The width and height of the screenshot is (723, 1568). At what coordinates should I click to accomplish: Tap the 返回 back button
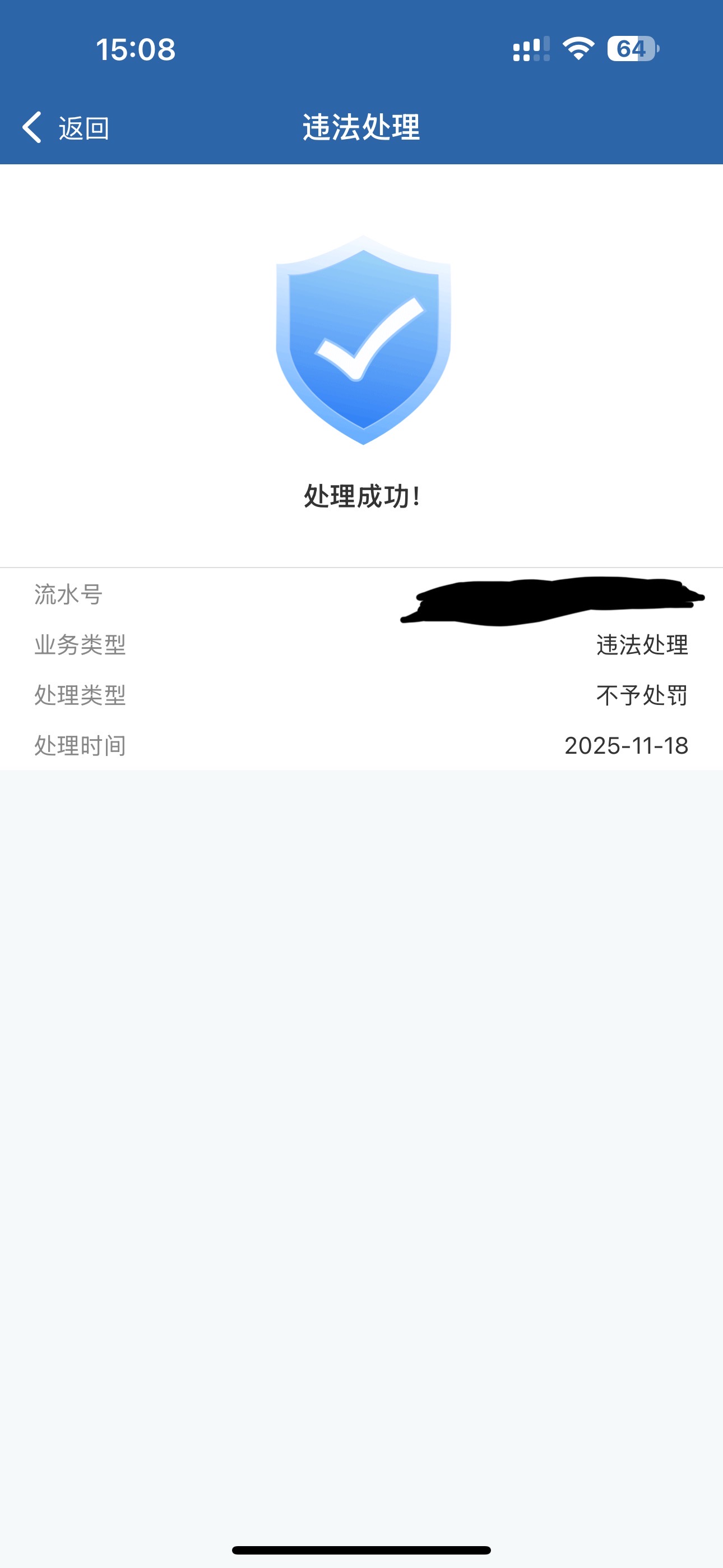pyautogui.click(x=66, y=128)
